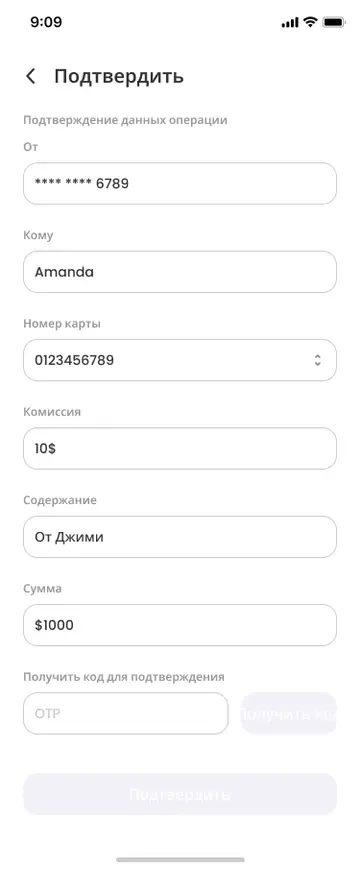
Task: Focus the OTP code field
Action: tap(126, 713)
